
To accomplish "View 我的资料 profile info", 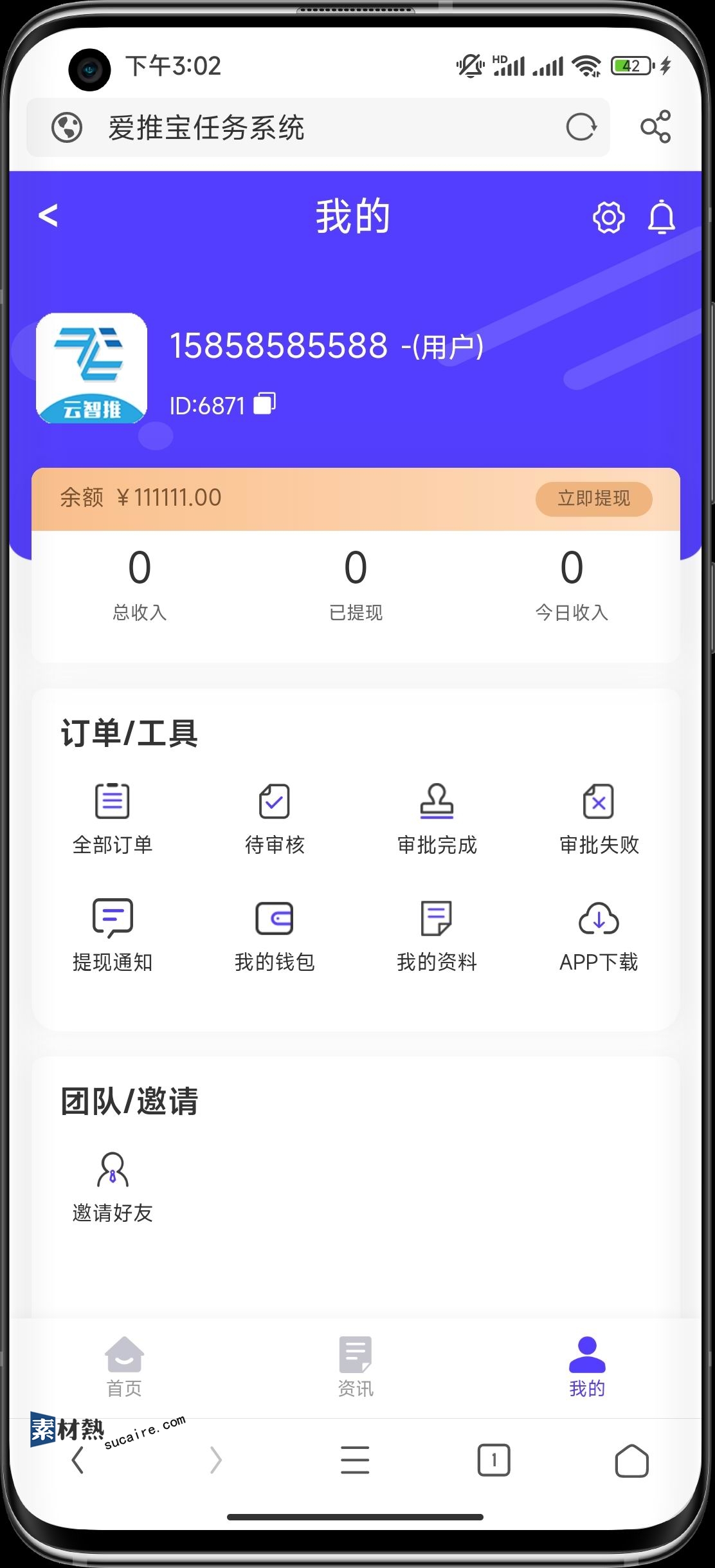I will [x=437, y=936].
